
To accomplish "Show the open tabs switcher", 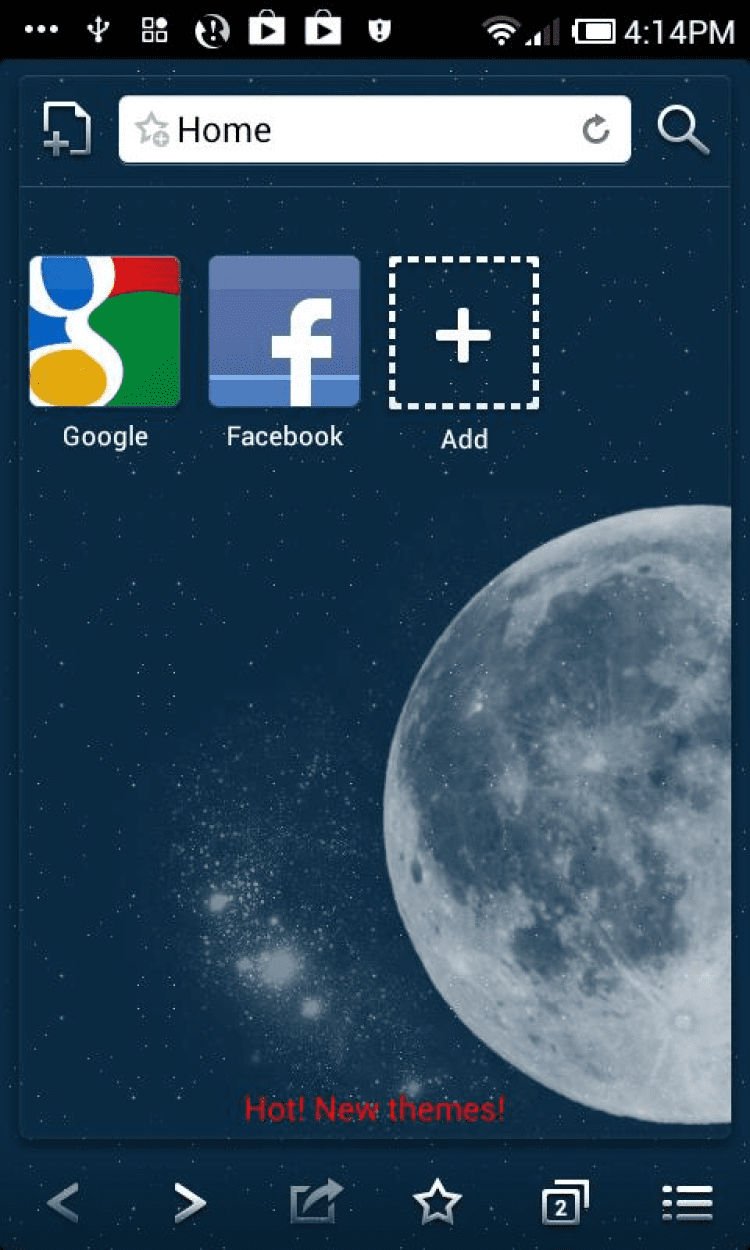I will coord(563,1203).
